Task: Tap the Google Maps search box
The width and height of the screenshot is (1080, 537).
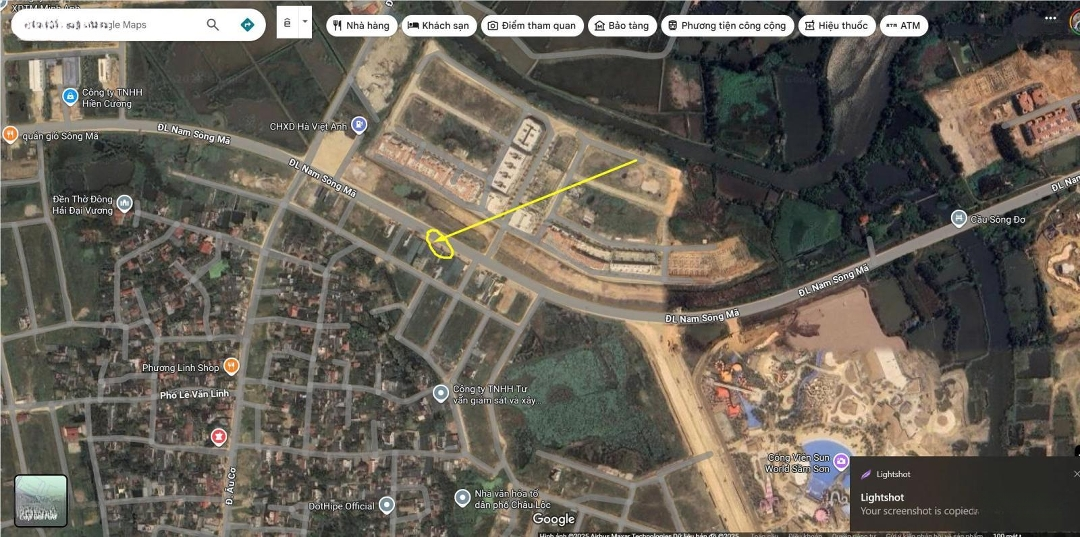Action: [100, 25]
